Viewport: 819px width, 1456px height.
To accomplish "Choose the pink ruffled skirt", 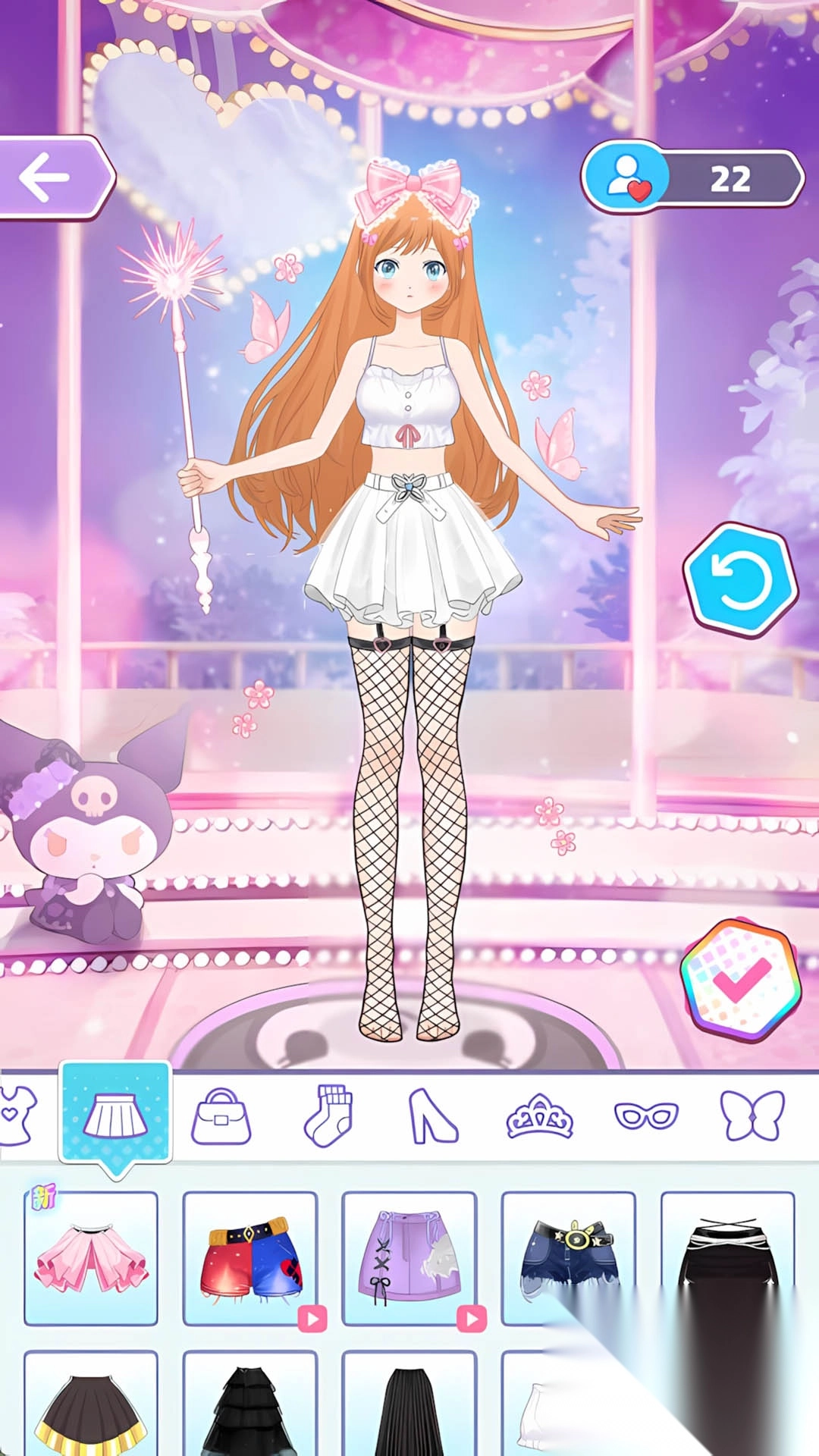I will (x=91, y=1259).
